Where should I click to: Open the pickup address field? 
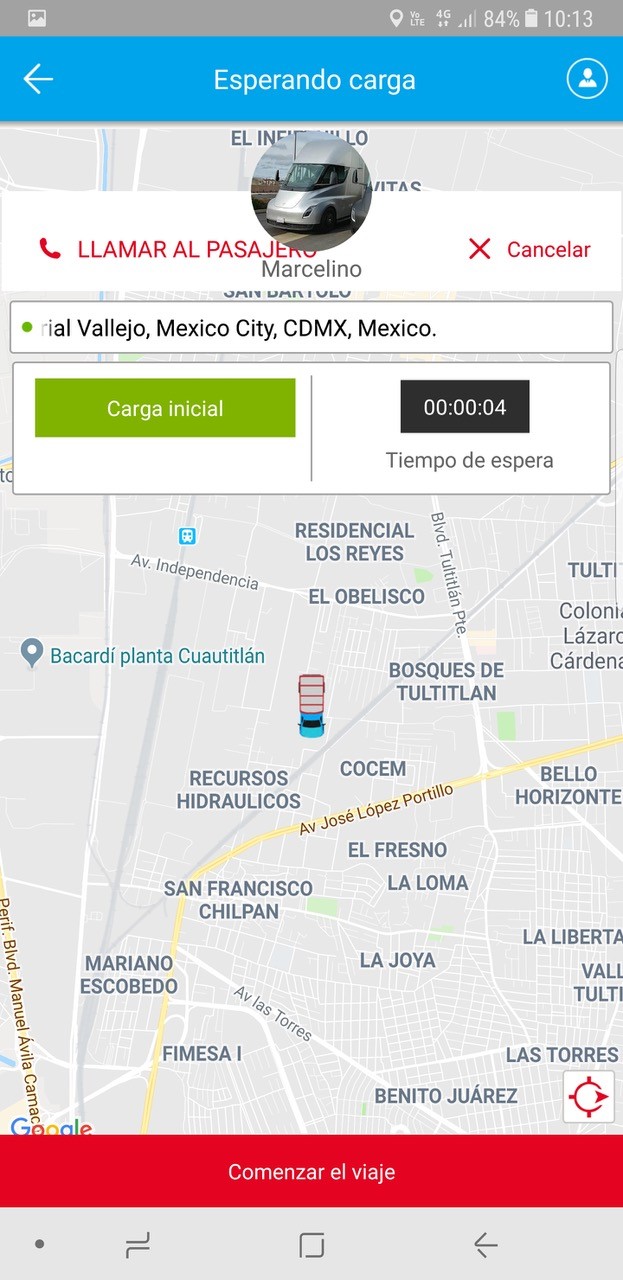click(311, 328)
